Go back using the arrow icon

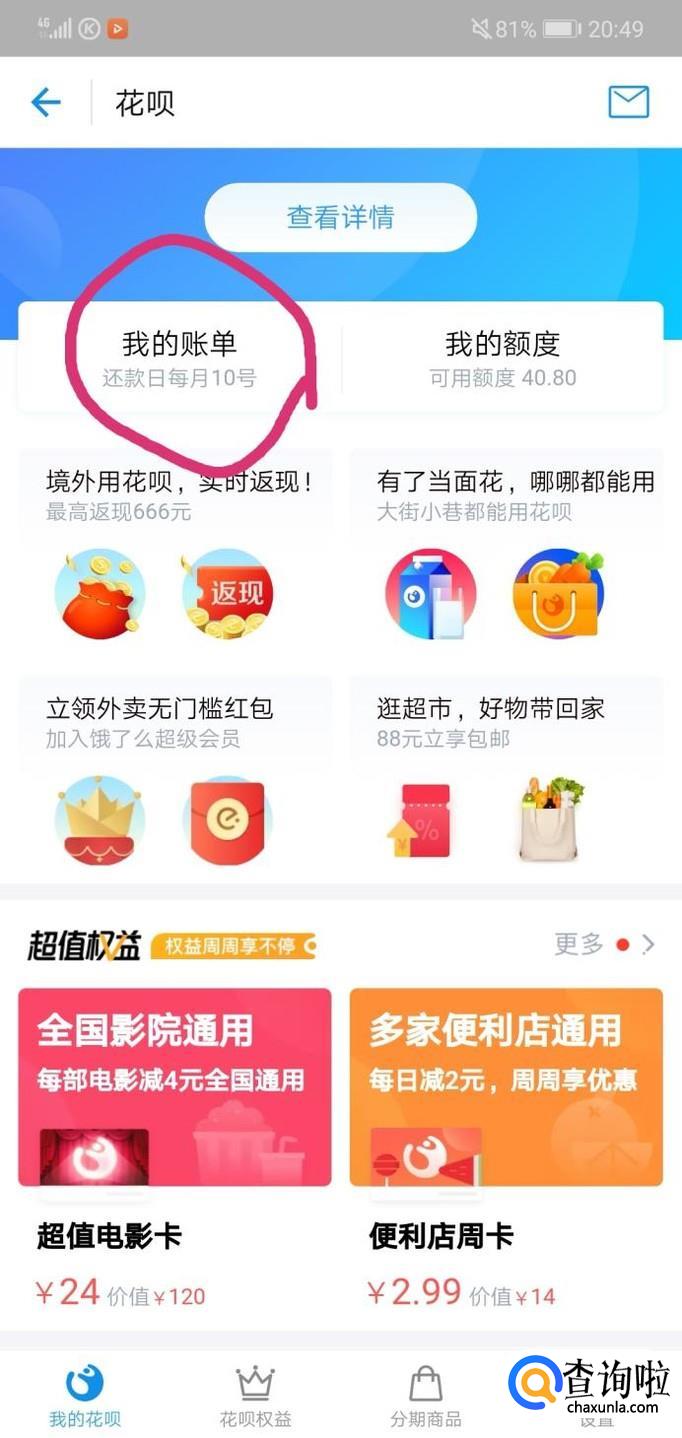[x=46, y=102]
